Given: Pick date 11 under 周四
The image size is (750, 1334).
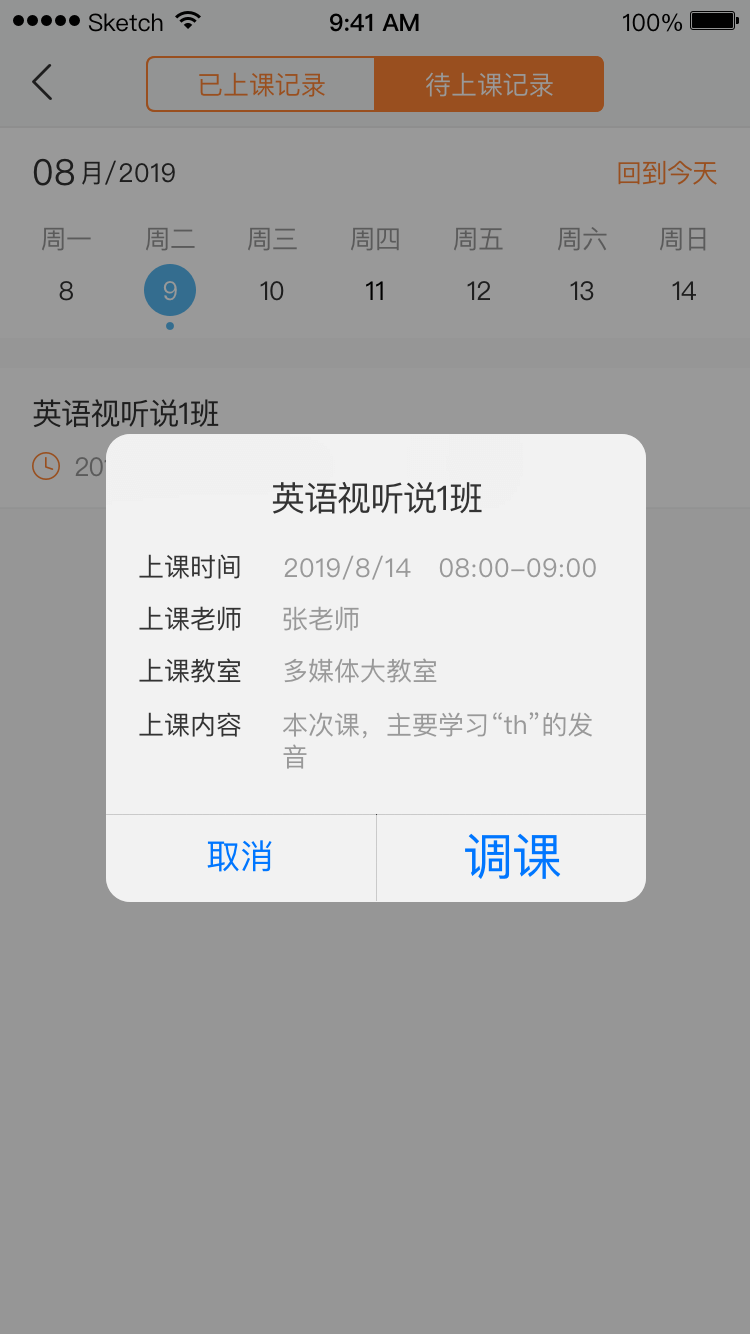Looking at the screenshot, I should 375,291.
